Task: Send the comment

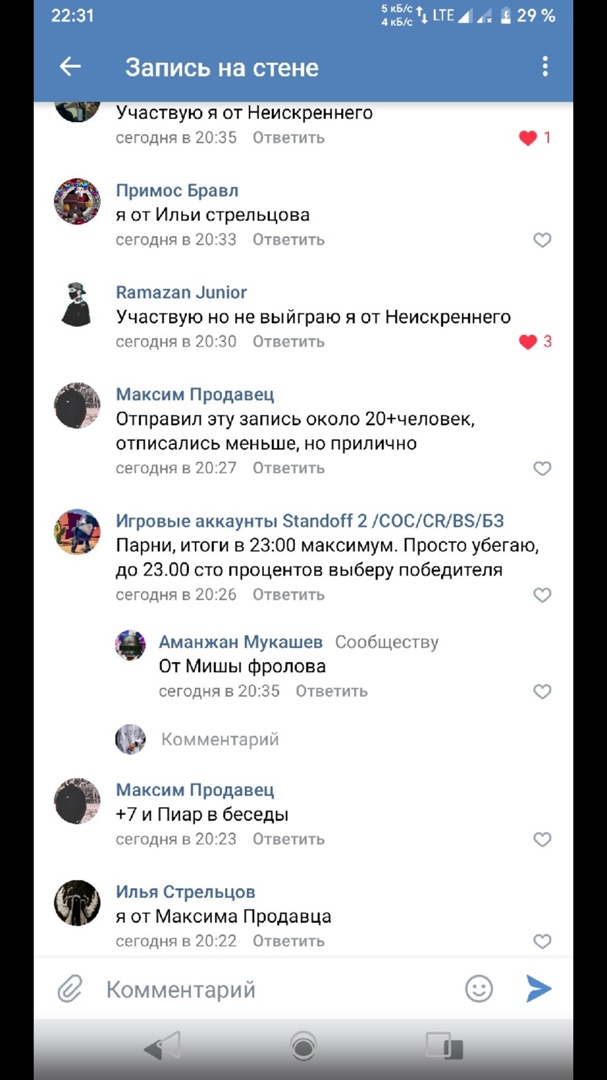Action: pos(539,990)
